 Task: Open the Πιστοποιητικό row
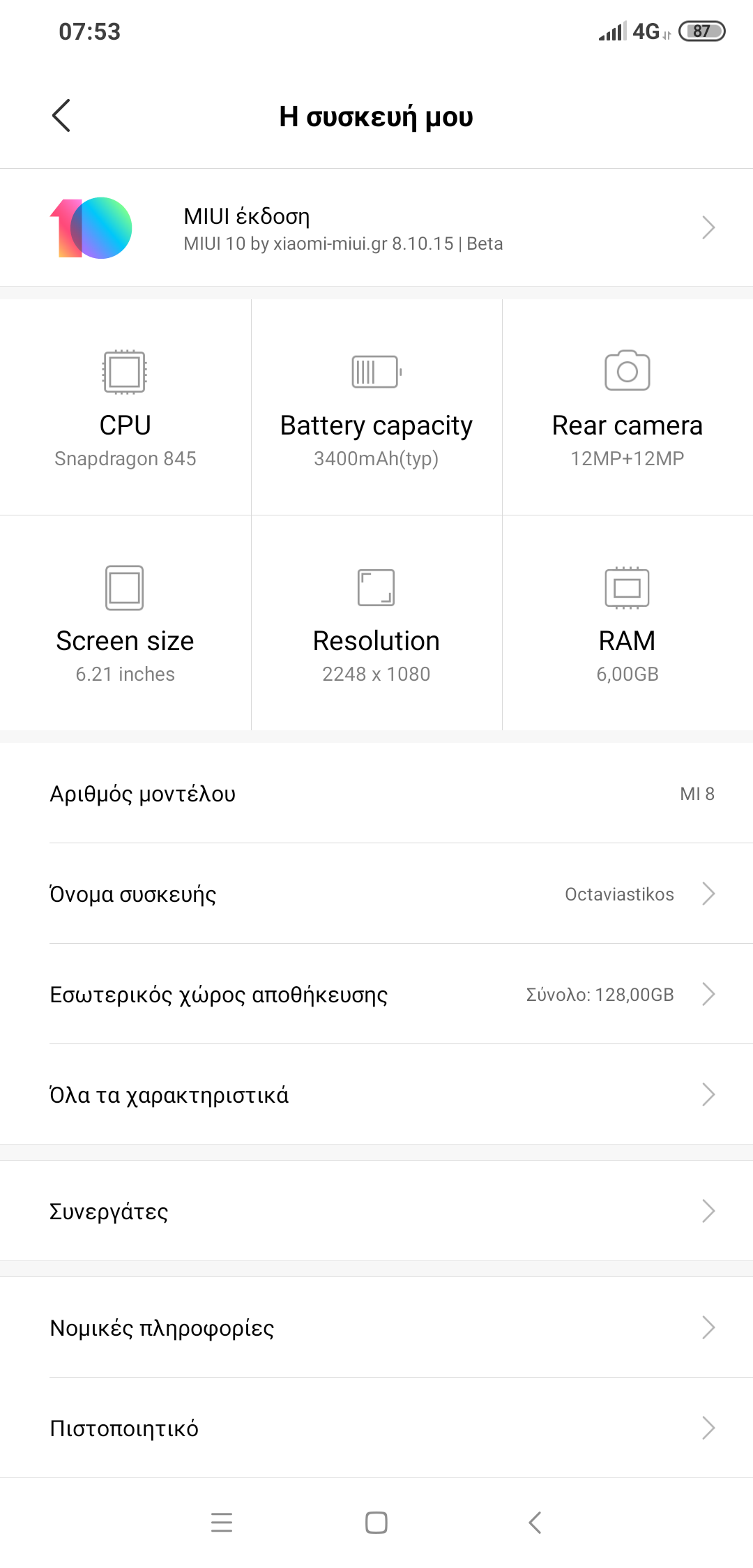(376, 1428)
